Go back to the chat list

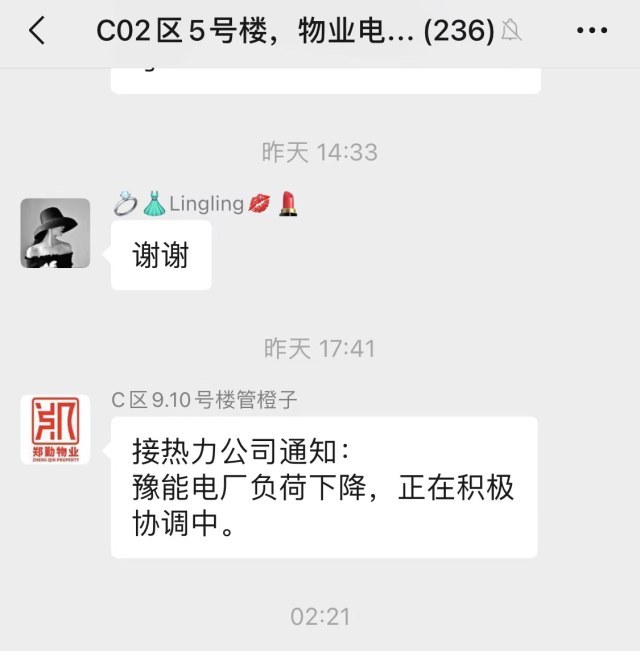[36, 32]
